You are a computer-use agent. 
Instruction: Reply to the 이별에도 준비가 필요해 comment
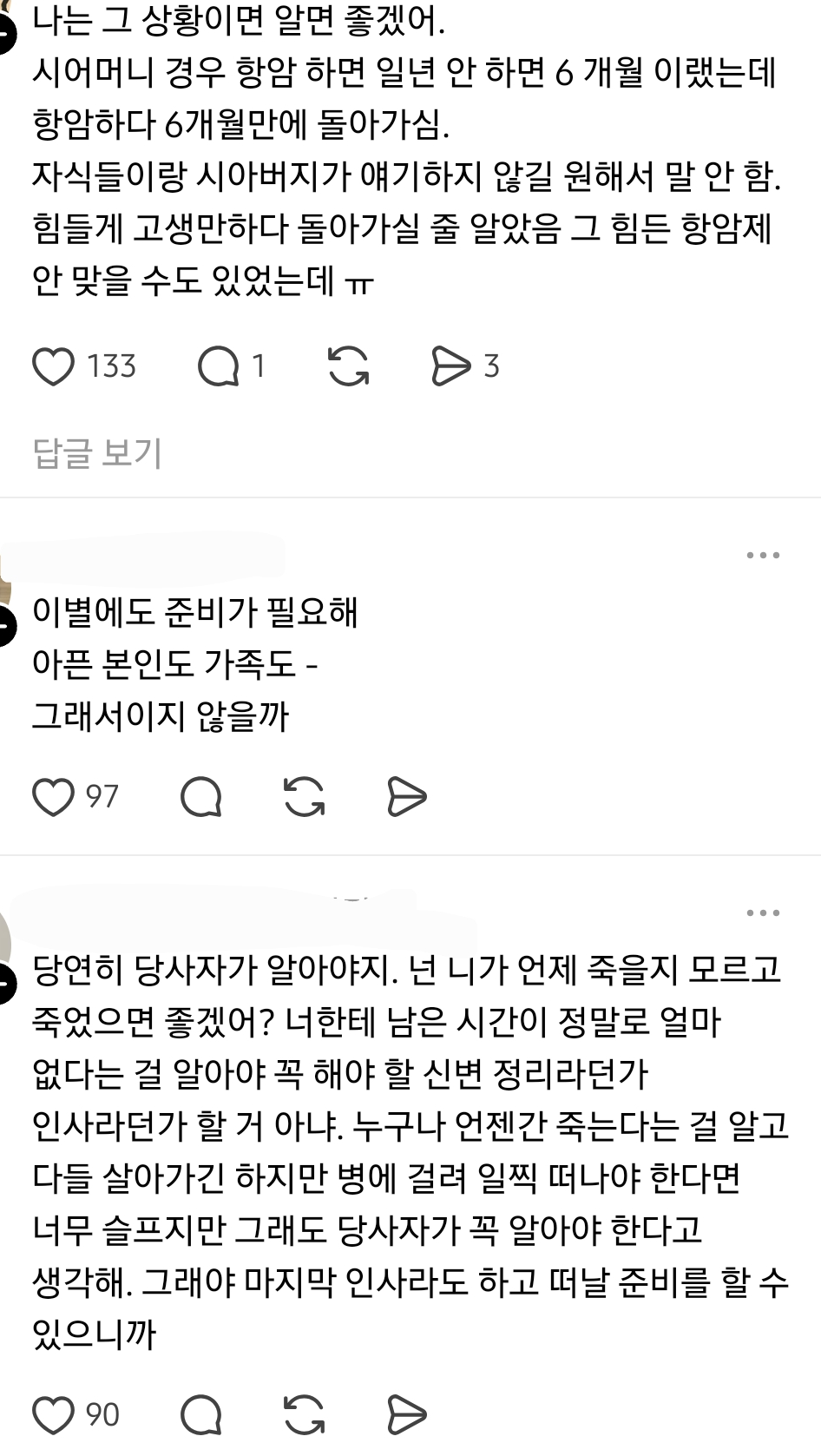coord(201,797)
